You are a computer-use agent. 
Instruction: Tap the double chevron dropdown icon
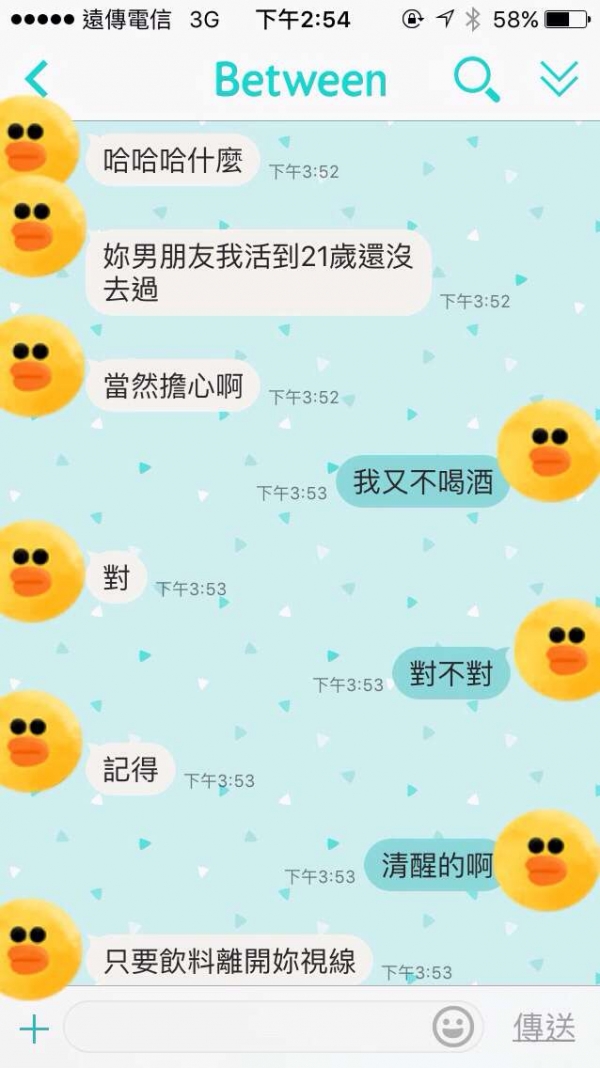click(559, 79)
